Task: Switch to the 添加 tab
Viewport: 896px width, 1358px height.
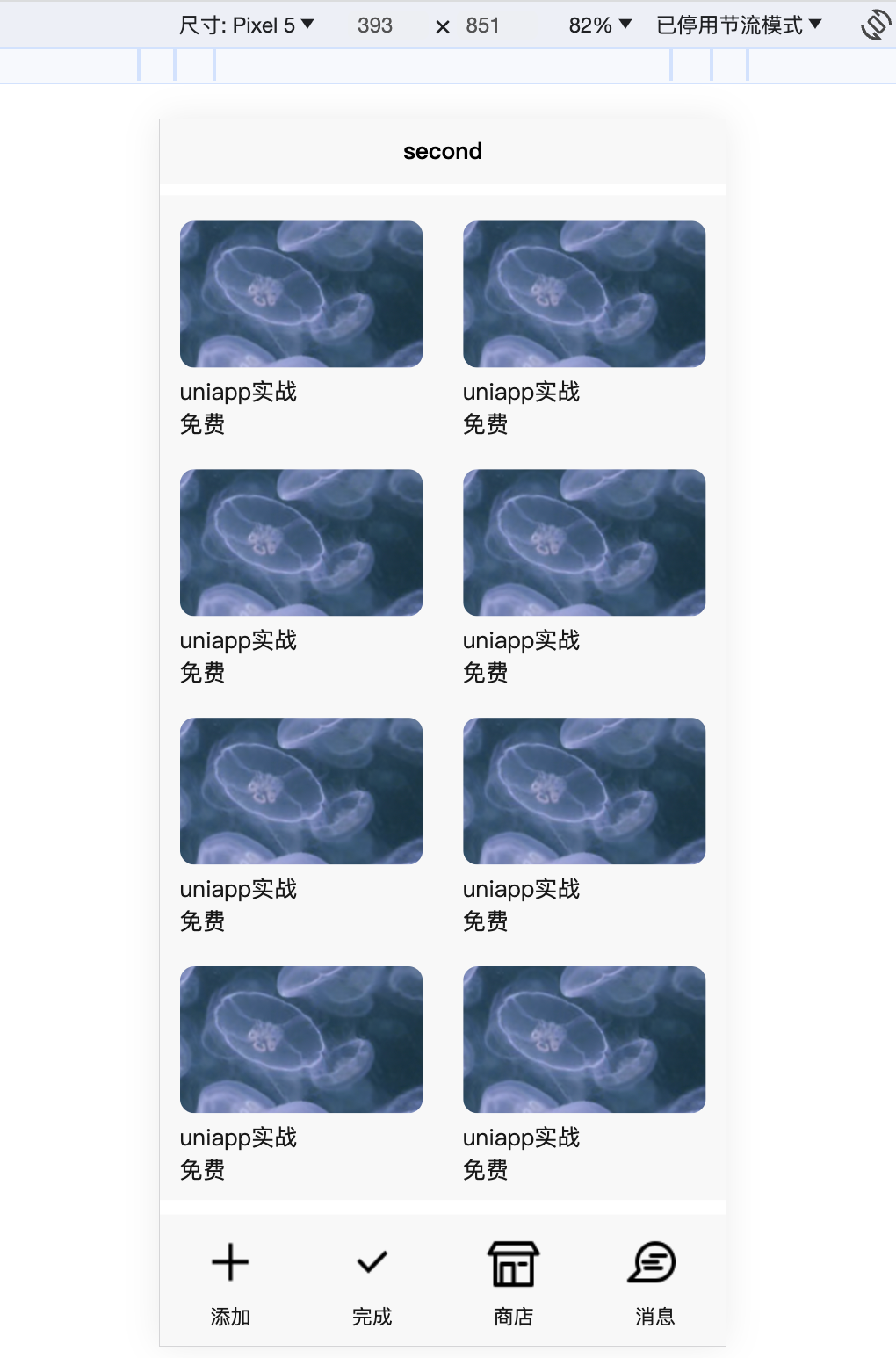Action: (x=230, y=1281)
